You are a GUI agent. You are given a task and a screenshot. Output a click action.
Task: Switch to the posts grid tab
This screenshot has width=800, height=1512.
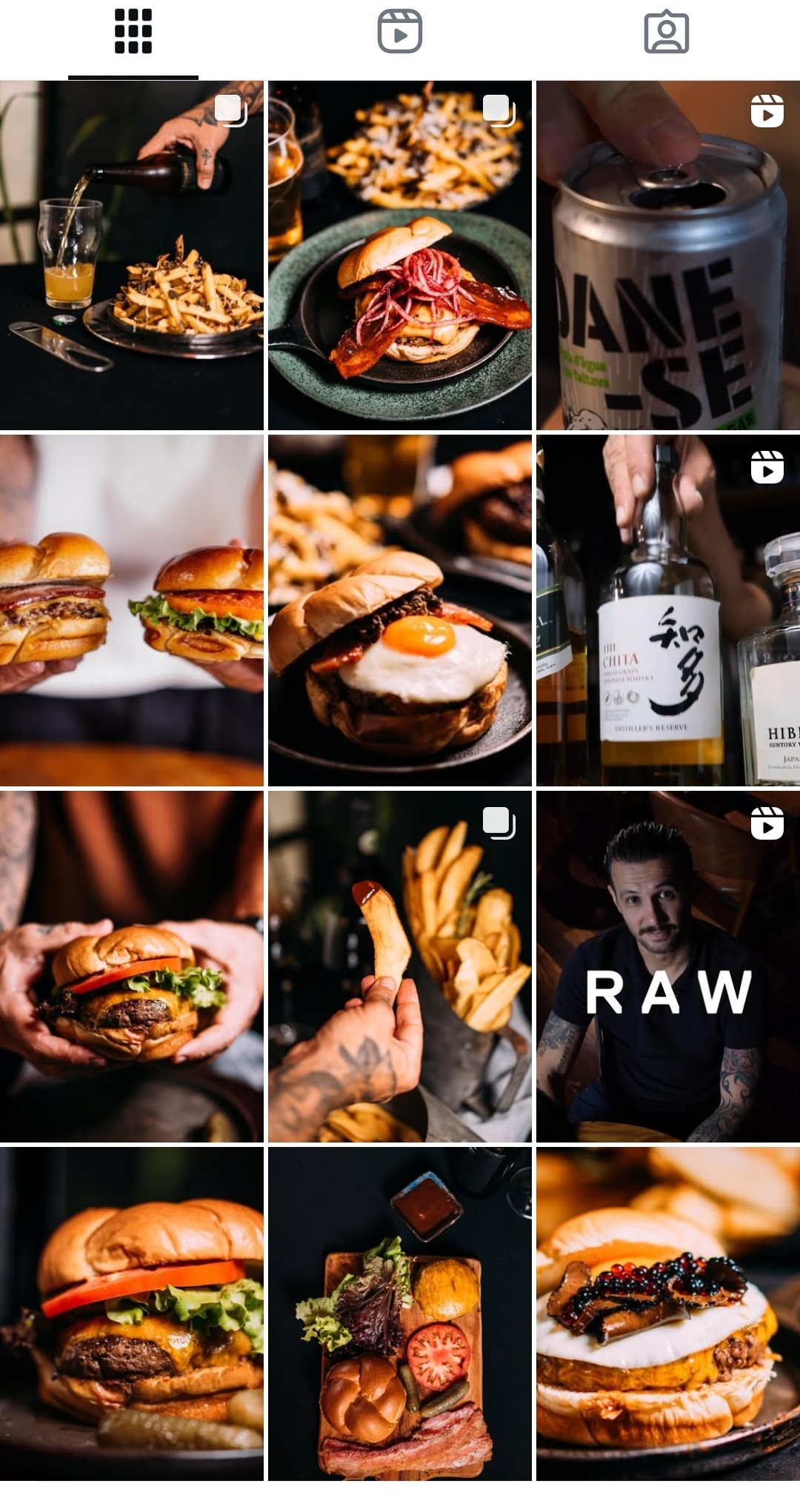133,32
